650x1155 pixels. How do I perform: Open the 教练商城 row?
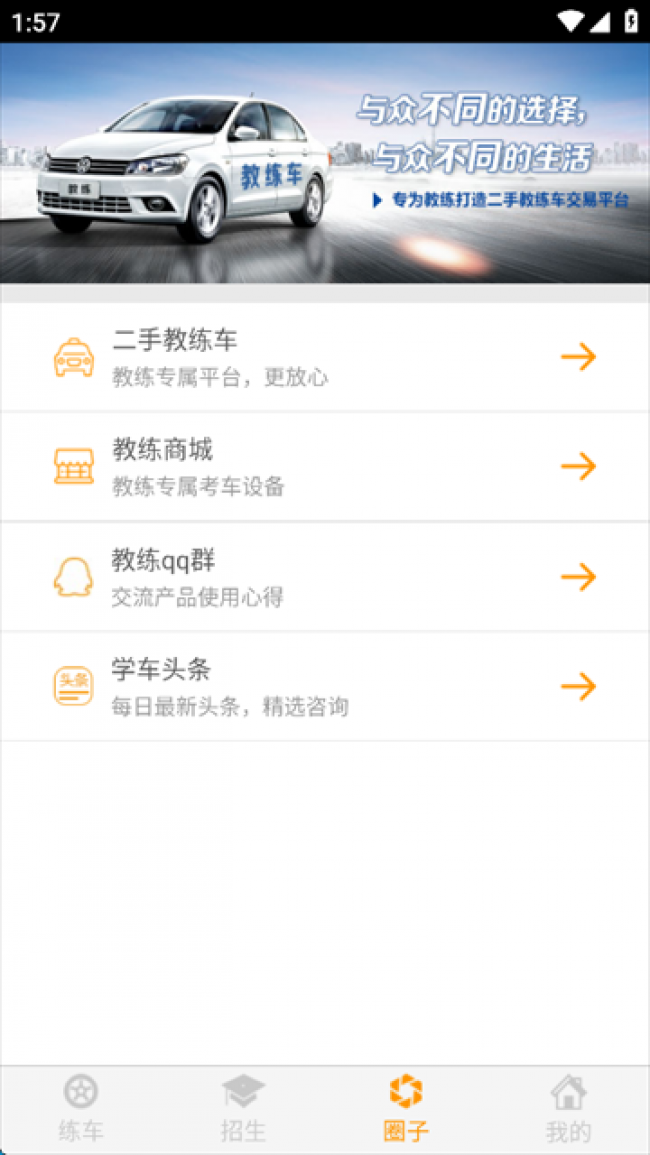(324, 467)
